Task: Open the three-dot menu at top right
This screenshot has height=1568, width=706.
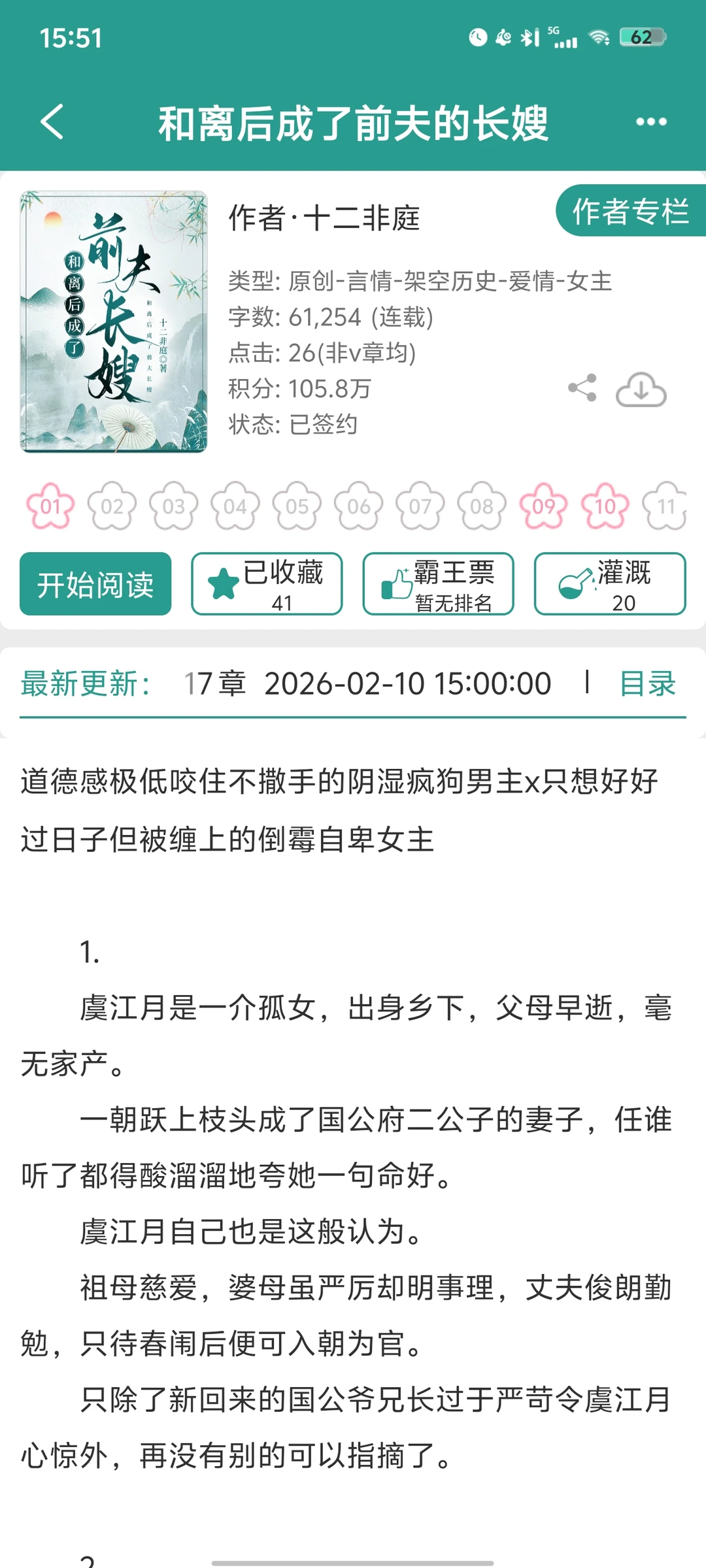Action: click(x=652, y=122)
